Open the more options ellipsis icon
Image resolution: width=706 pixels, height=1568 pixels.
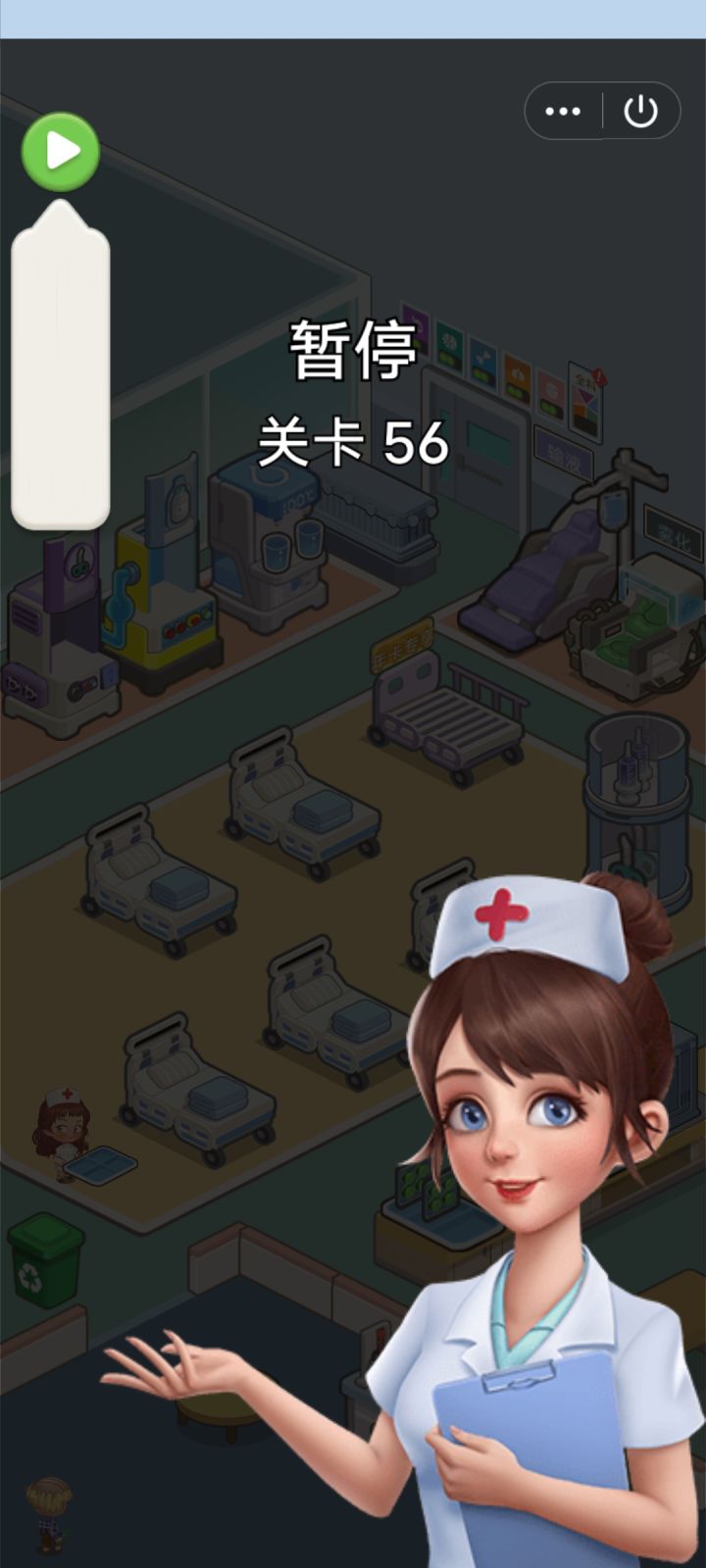[562, 111]
